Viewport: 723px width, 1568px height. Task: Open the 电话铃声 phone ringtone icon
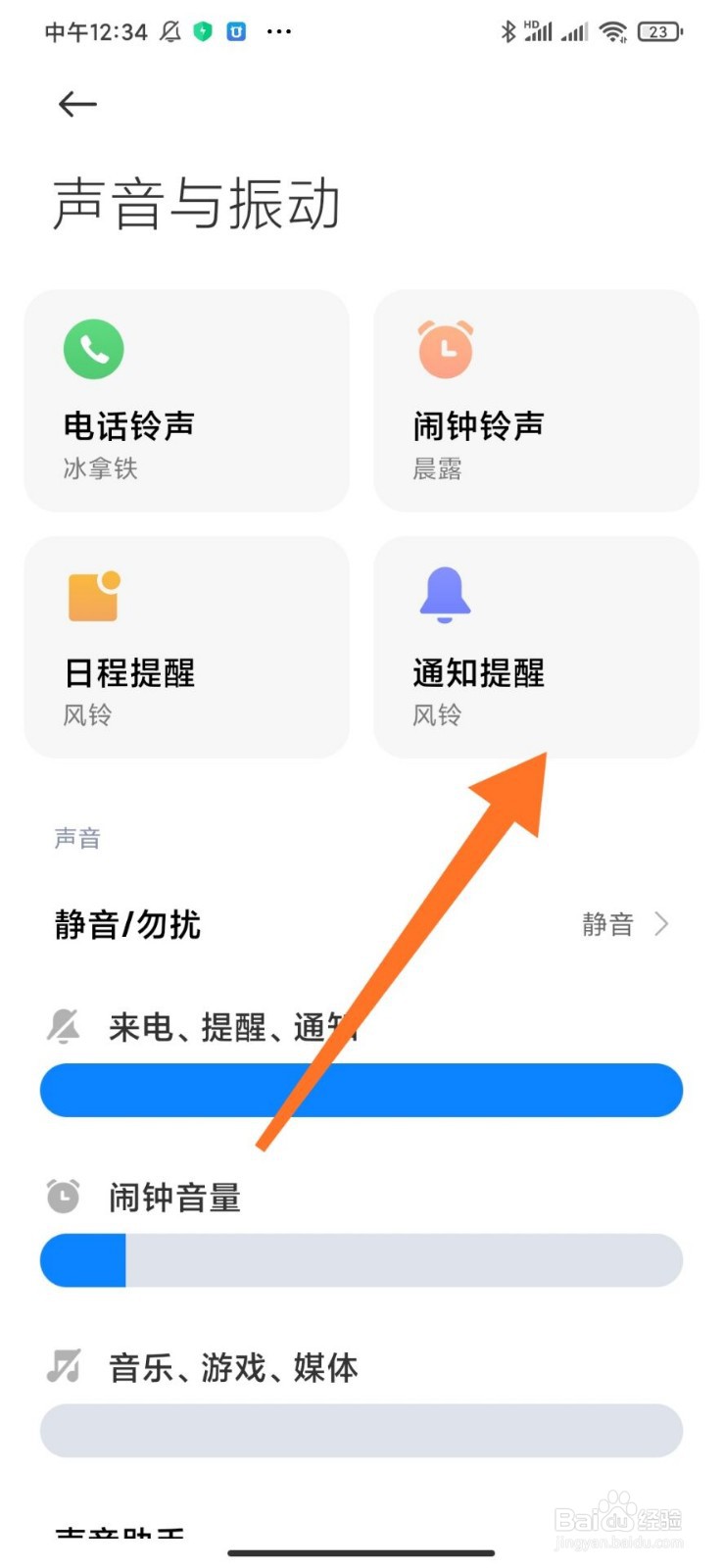pos(93,348)
